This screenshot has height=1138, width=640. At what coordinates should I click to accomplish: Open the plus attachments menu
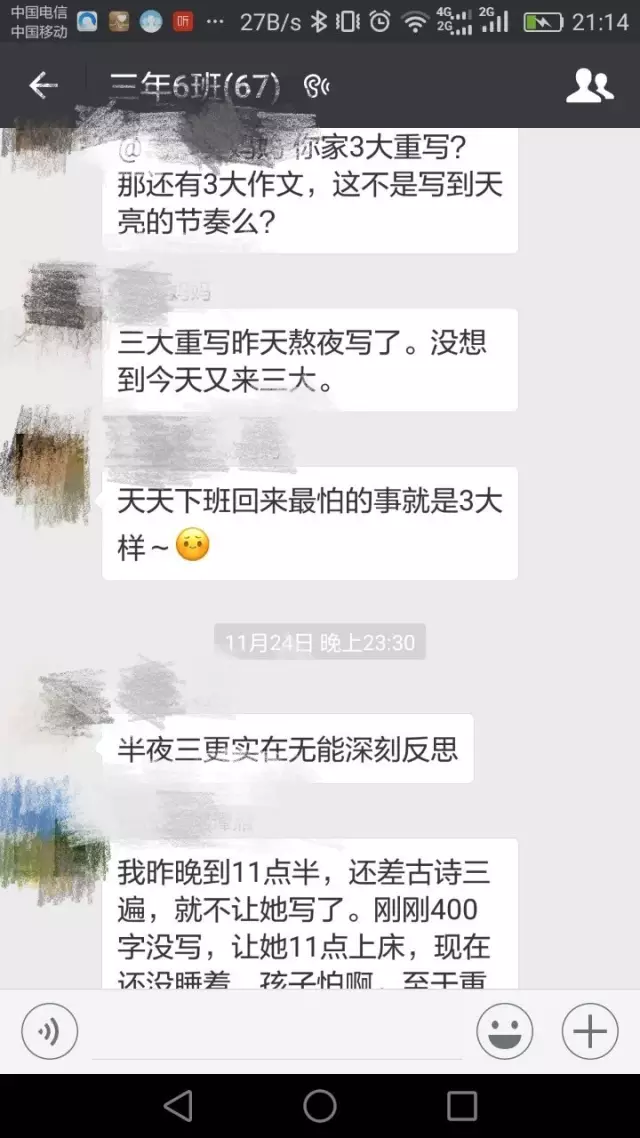point(589,1031)
